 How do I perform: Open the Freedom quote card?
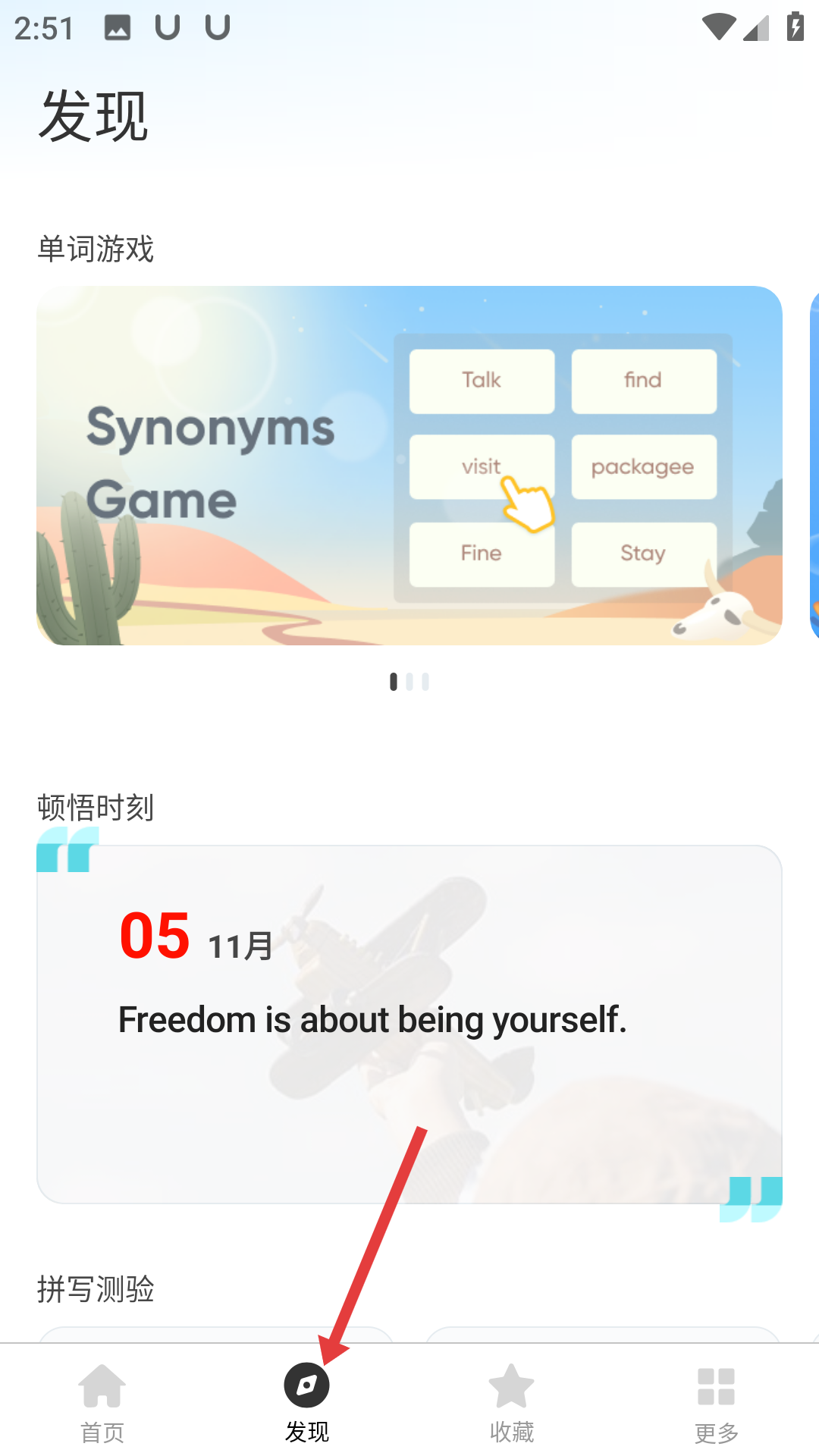(x=409, y=1024)
